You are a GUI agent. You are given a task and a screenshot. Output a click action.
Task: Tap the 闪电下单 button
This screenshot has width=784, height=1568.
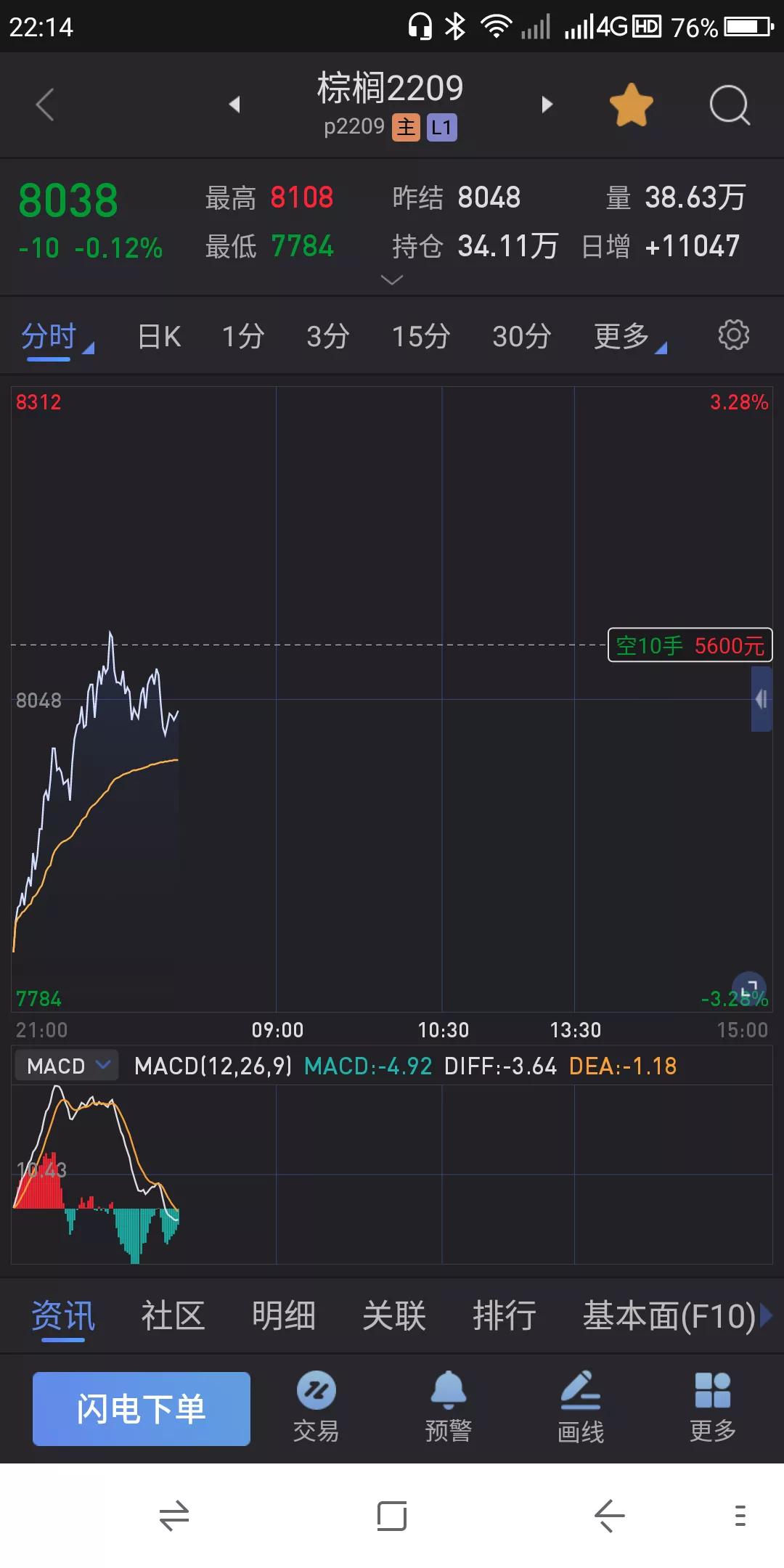click(x=142, y=1408)
